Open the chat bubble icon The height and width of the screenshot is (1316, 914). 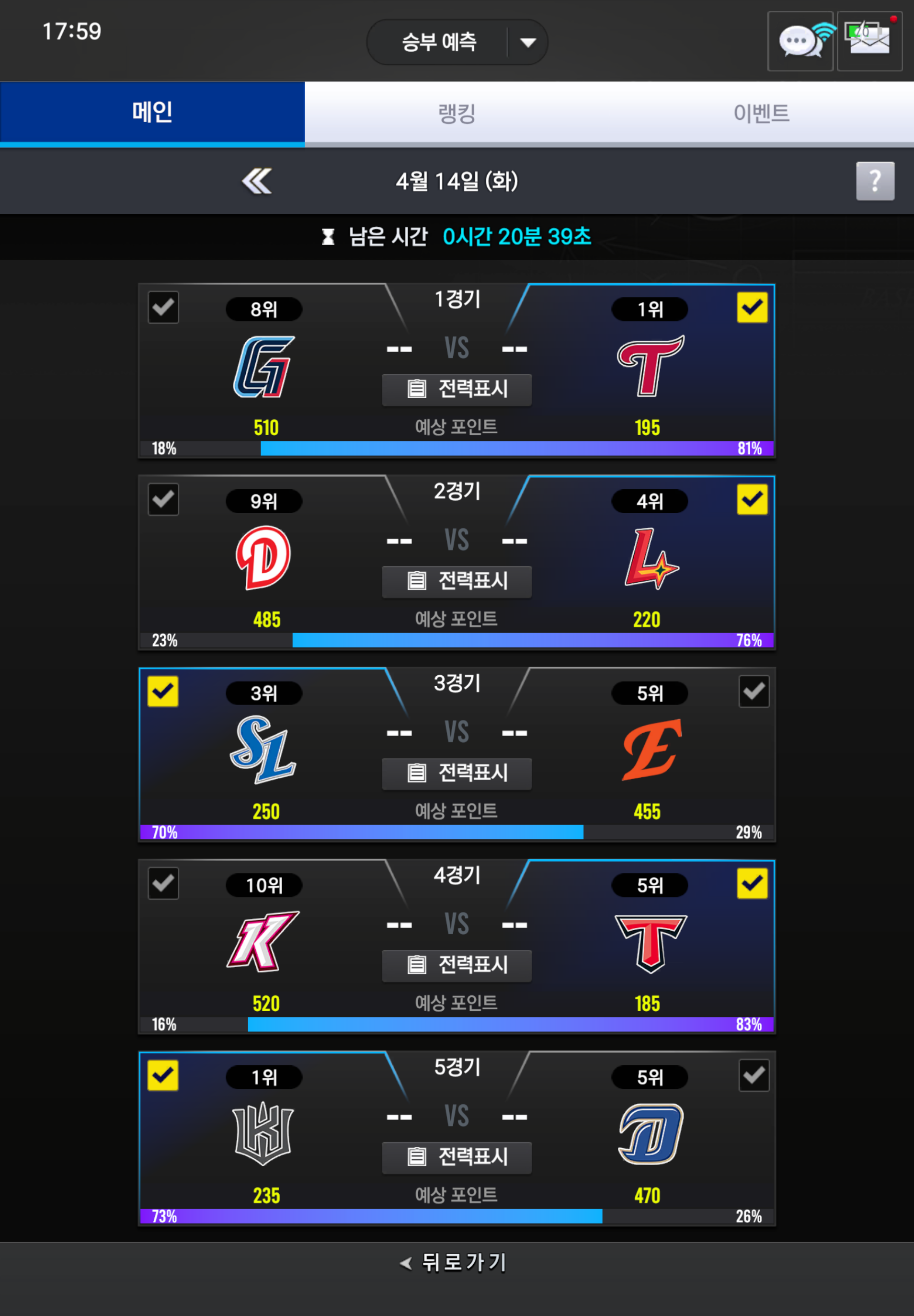800,41
